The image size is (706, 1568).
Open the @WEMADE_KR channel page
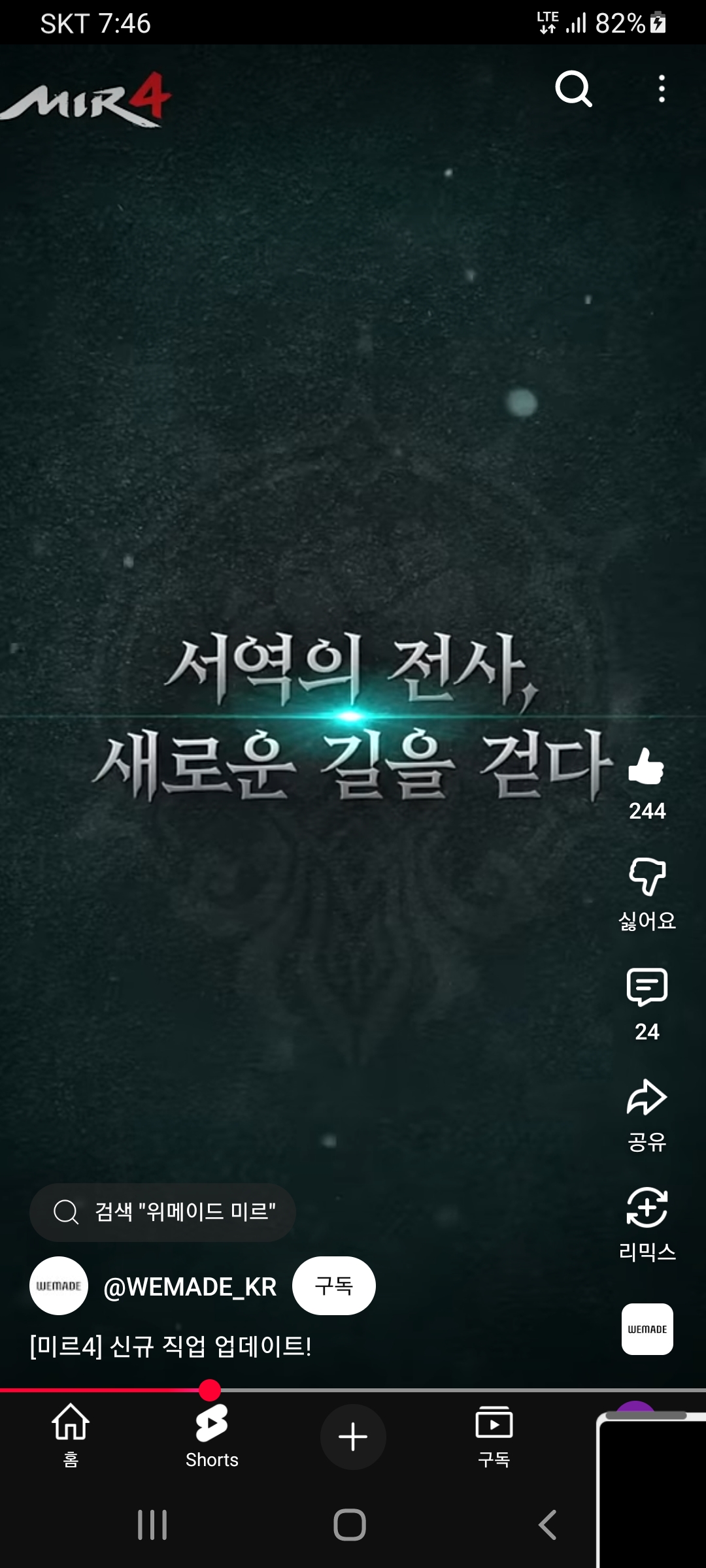(x=190, y=1287)
